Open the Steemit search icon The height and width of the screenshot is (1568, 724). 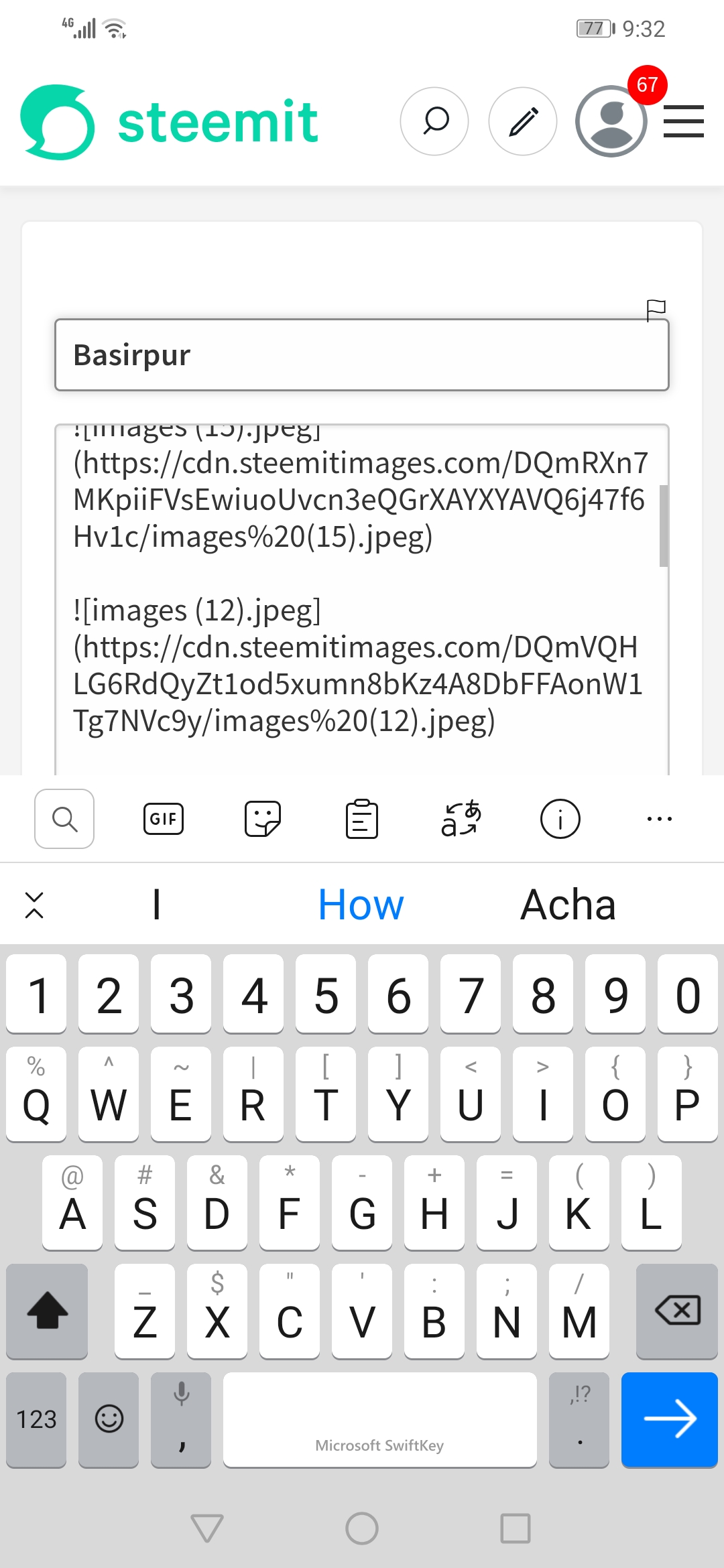click(434, 121)
